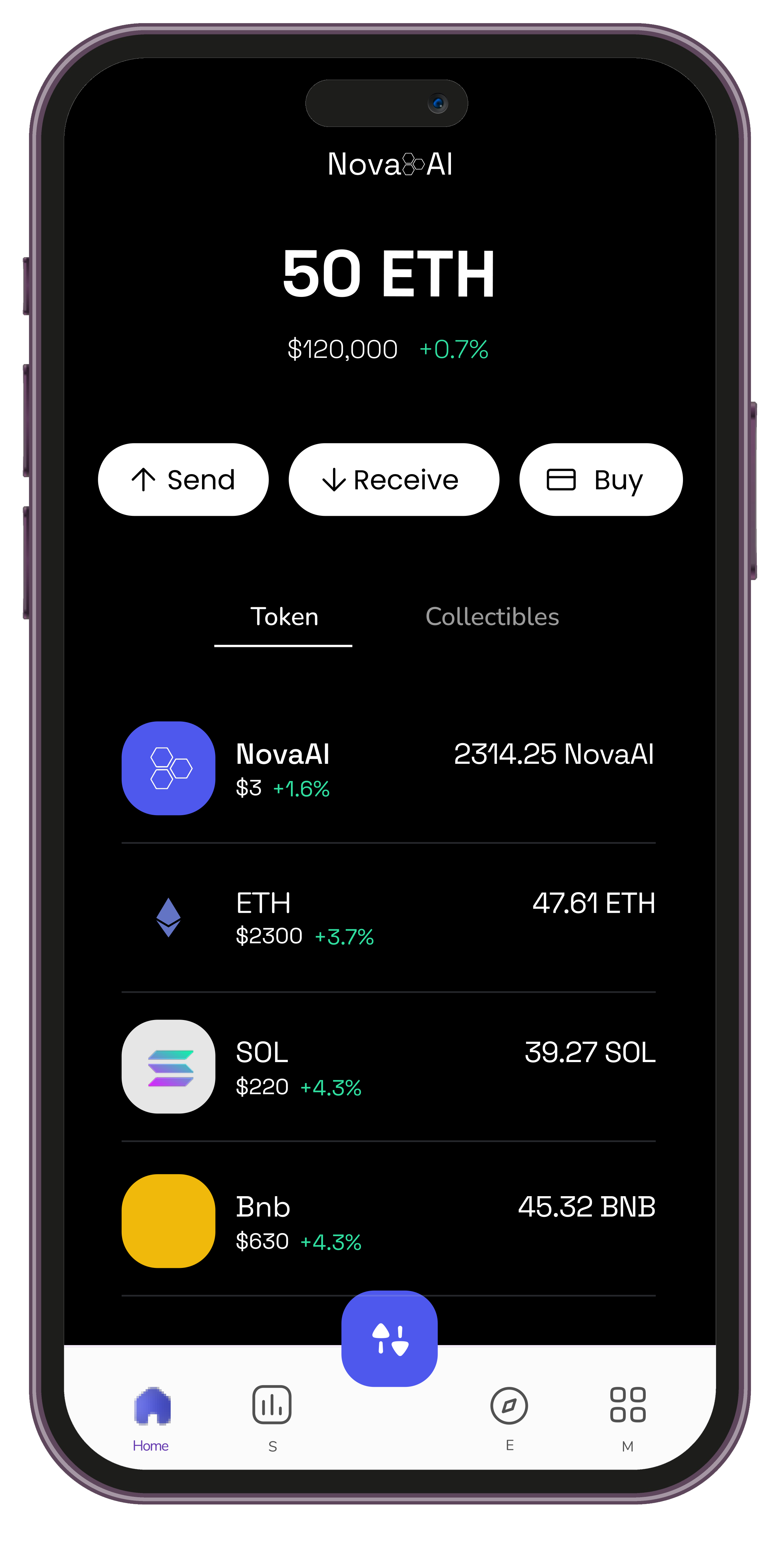Tap the Send button
Image resolution: width=784 pixels, height=1541 pixels.
pyautogui.click(x=183, y=480)
